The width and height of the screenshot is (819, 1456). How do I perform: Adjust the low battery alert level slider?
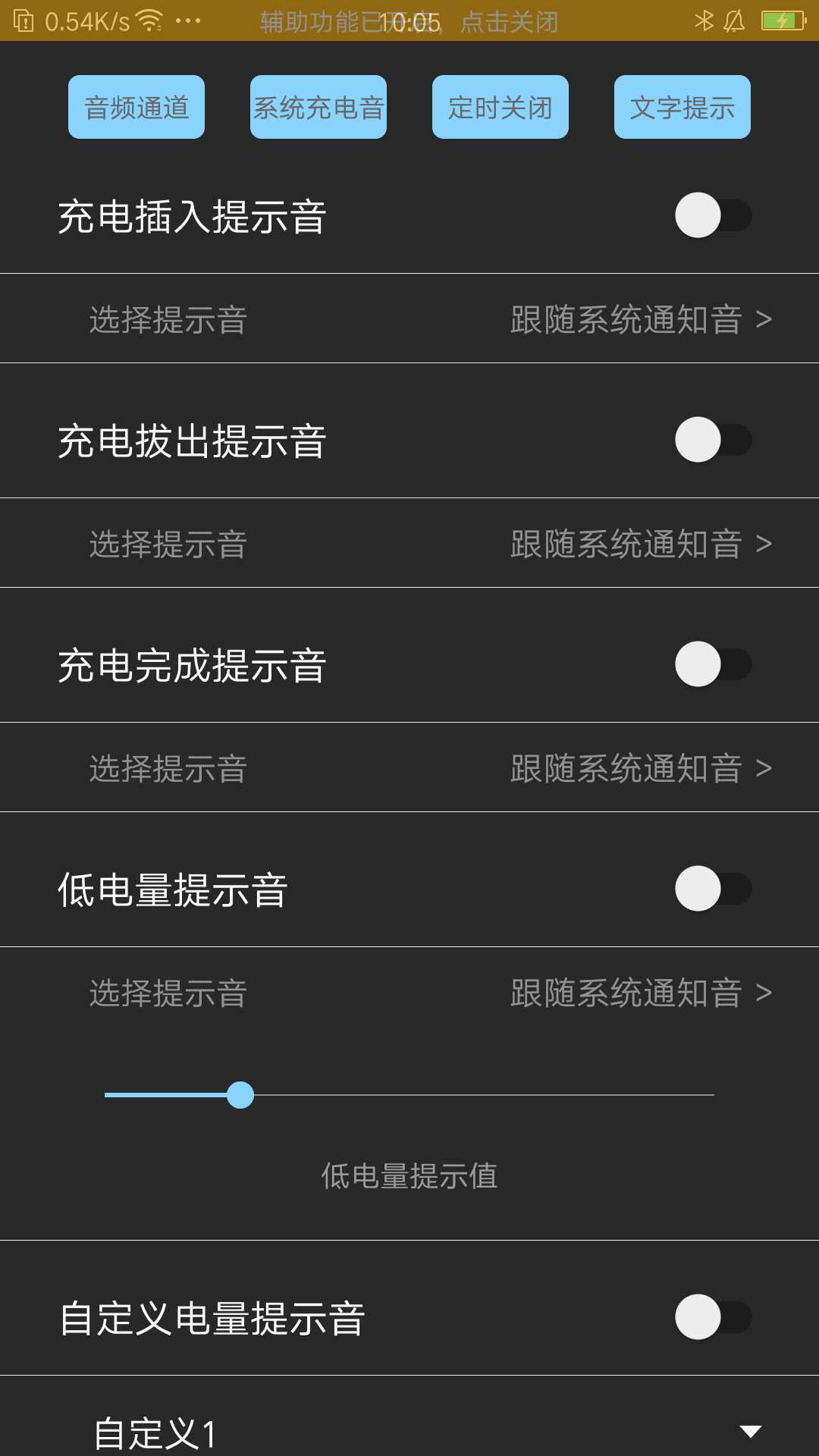241,1096
